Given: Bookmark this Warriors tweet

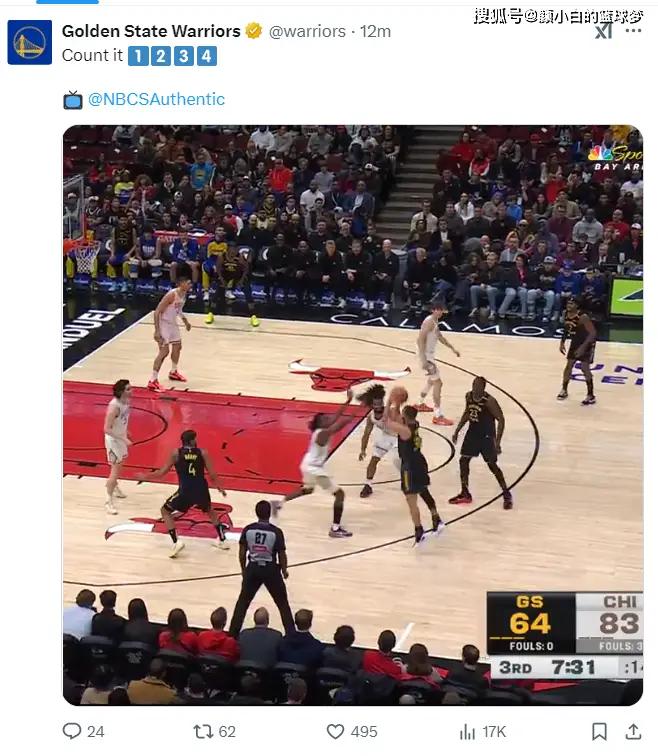Looking at the screenshot, I should pyautogui.click(x=598, y=731).
